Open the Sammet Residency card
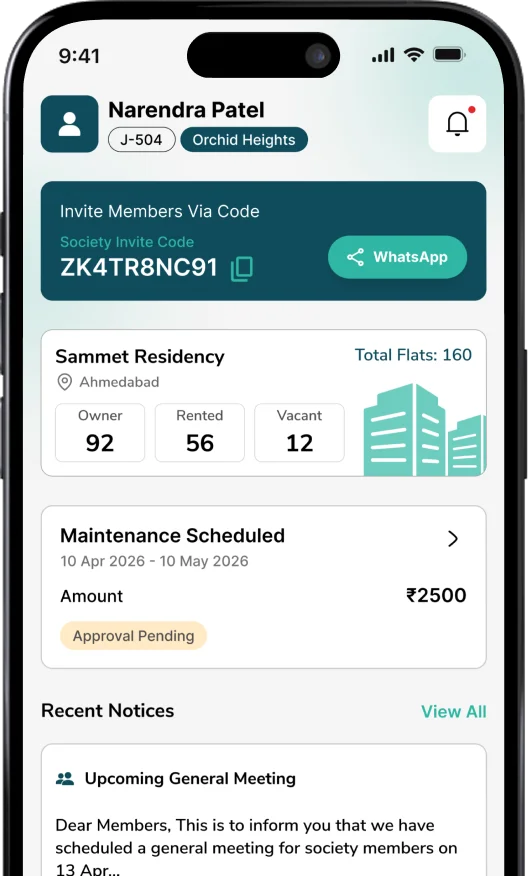The height and width of the screenshot is (876, 528). pos(264,403)
